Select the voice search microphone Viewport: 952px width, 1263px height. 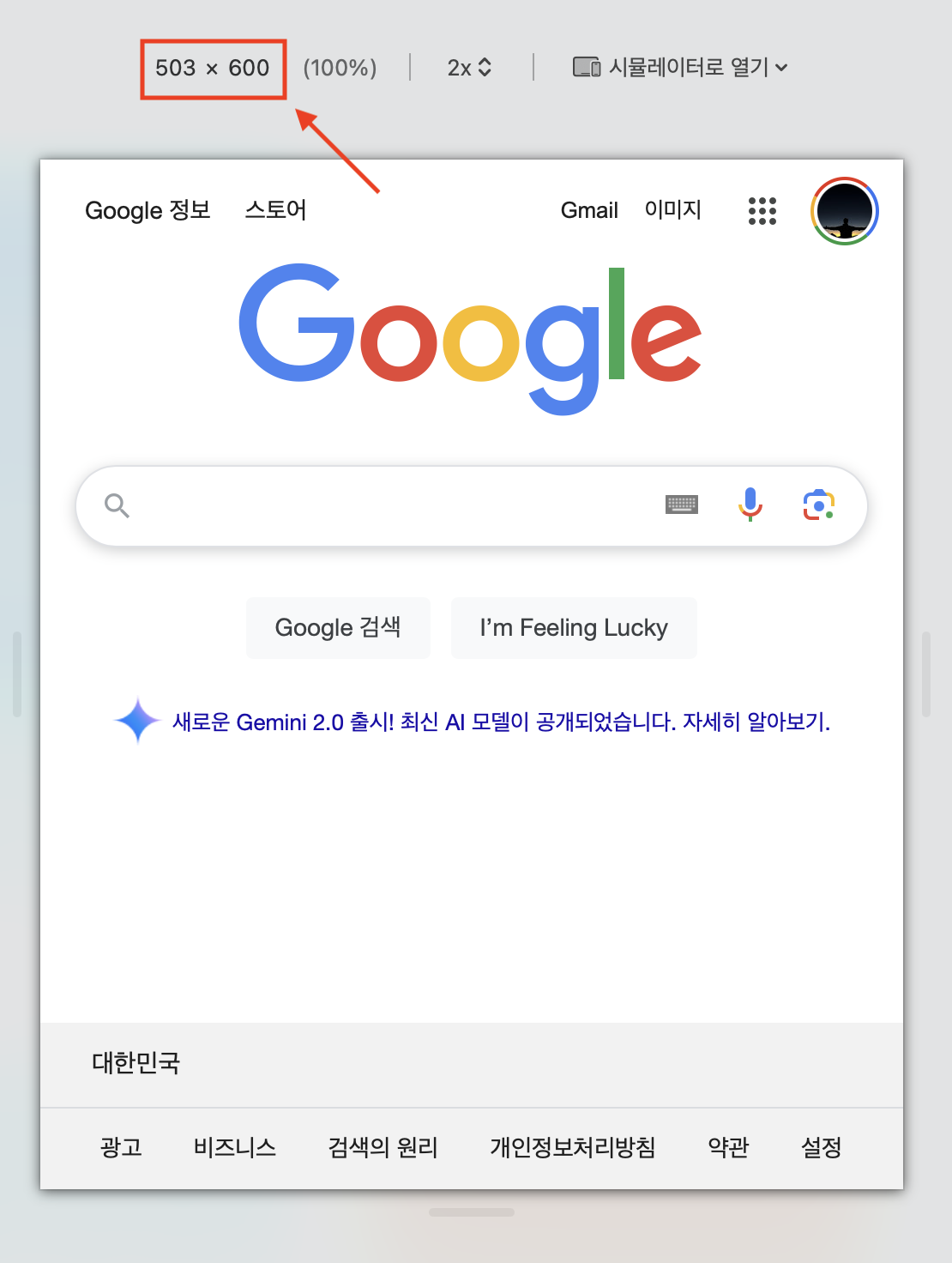[750, 505]
